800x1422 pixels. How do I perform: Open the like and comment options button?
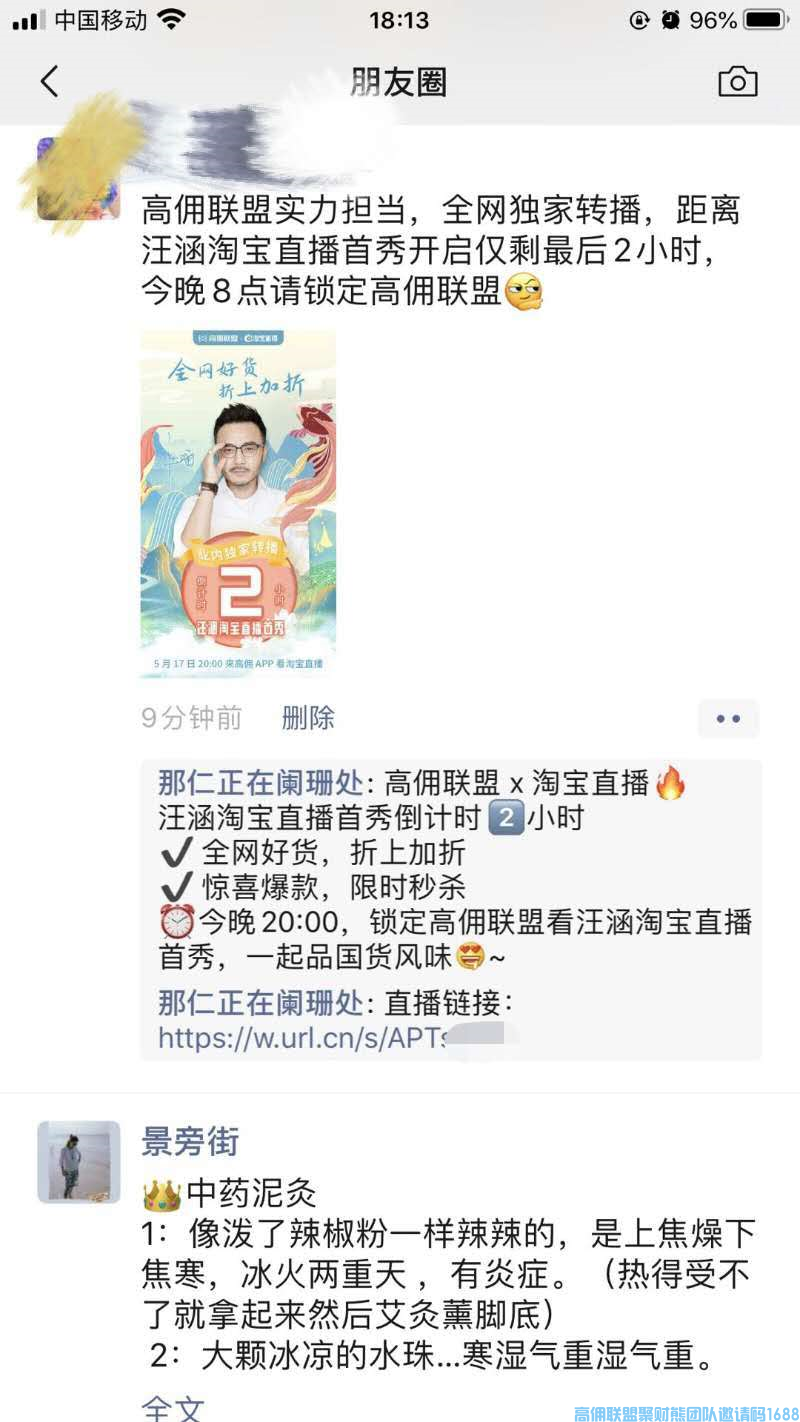click(x=728, y=718)
